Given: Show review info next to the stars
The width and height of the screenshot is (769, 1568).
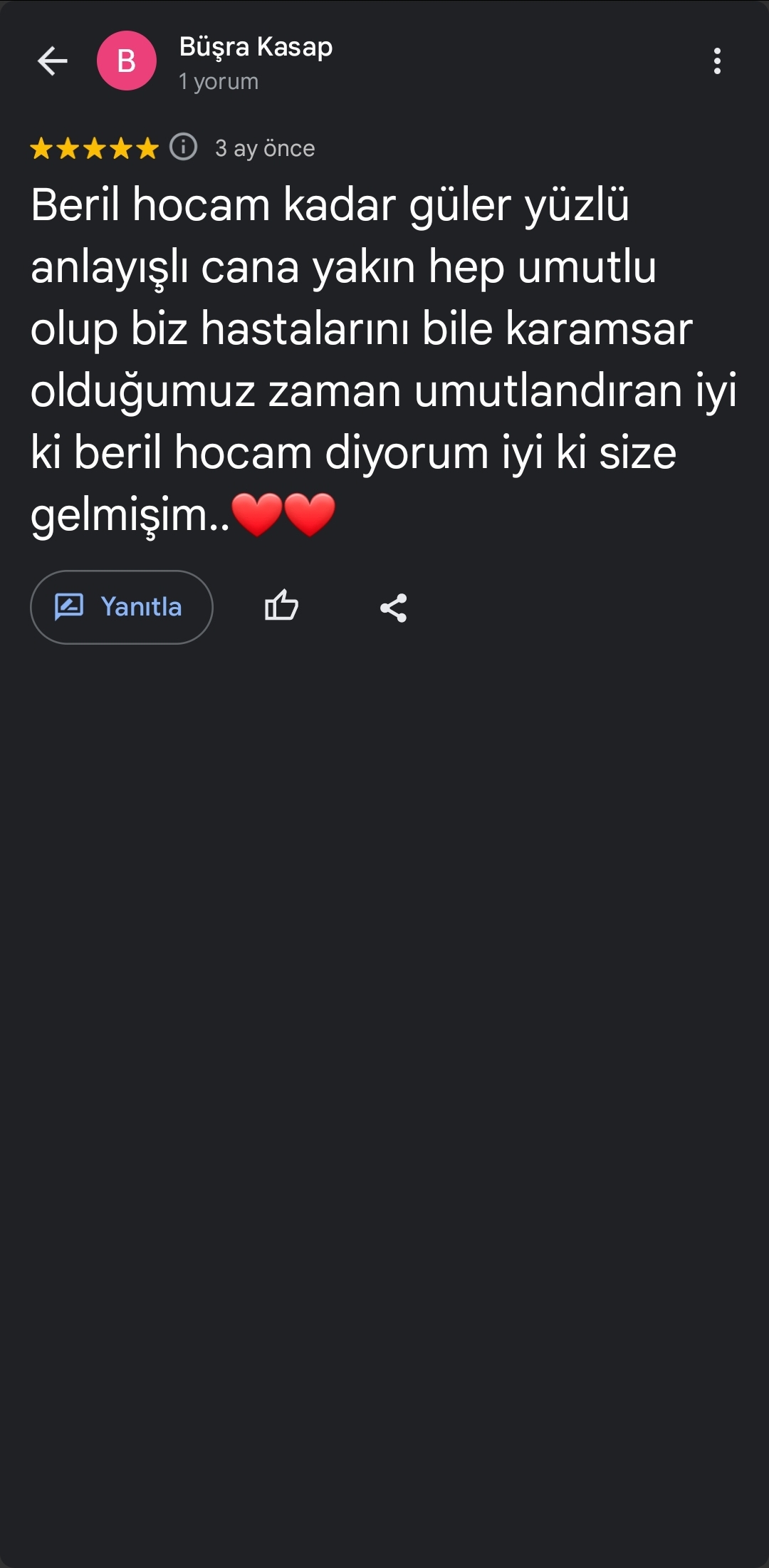Looking at the screenshot, I should (183, 147).
